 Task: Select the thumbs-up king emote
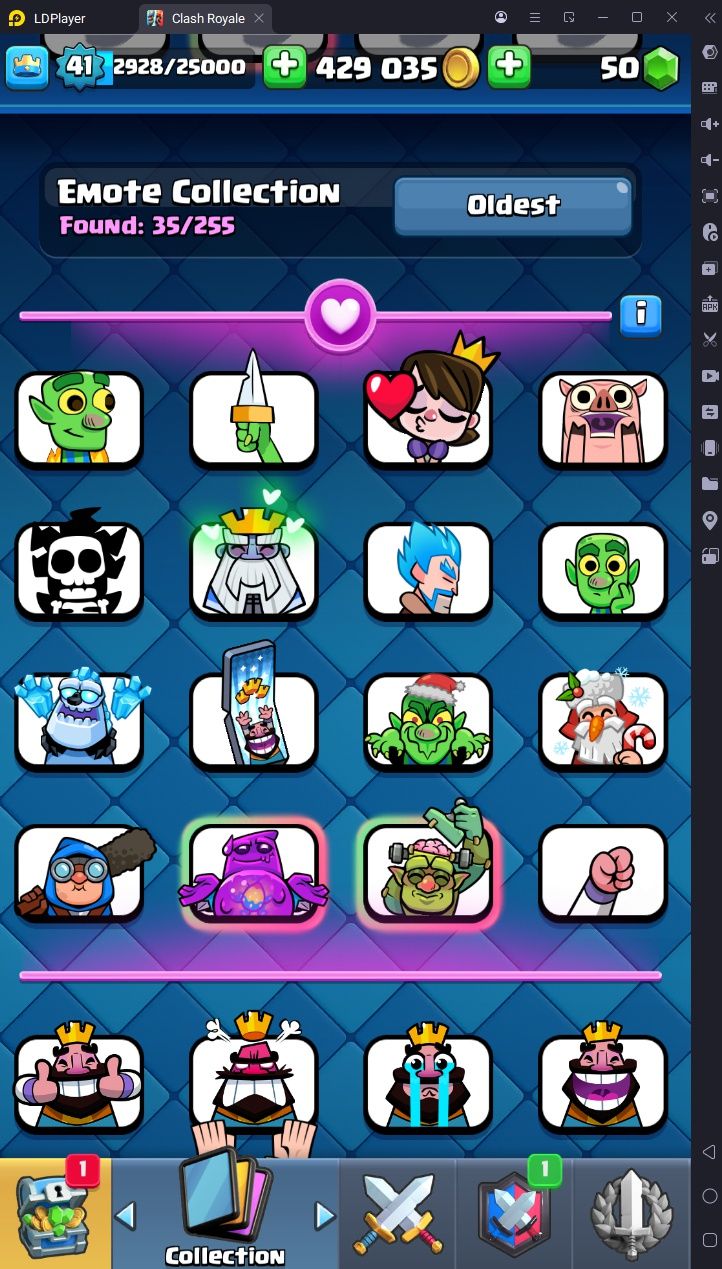coord(79,1082)
